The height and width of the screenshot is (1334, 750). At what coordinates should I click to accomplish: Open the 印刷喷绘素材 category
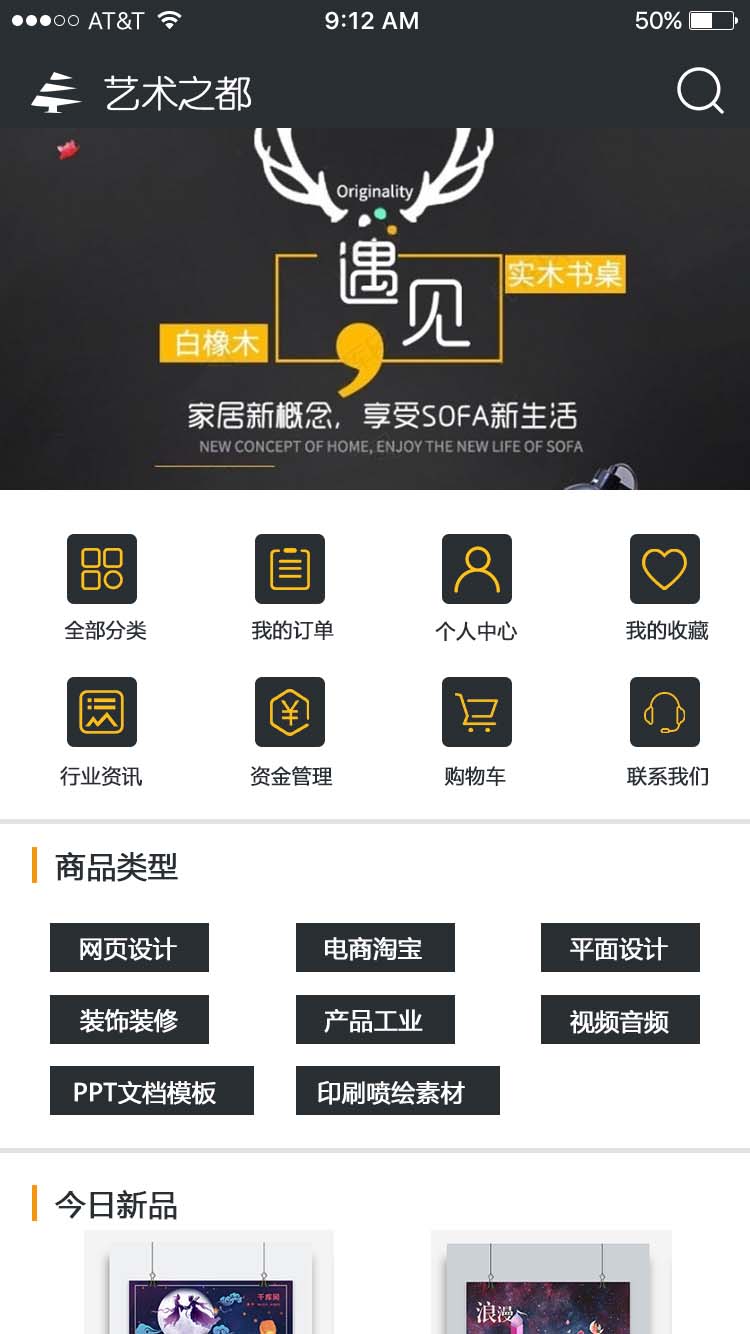tap(397, 1091)
